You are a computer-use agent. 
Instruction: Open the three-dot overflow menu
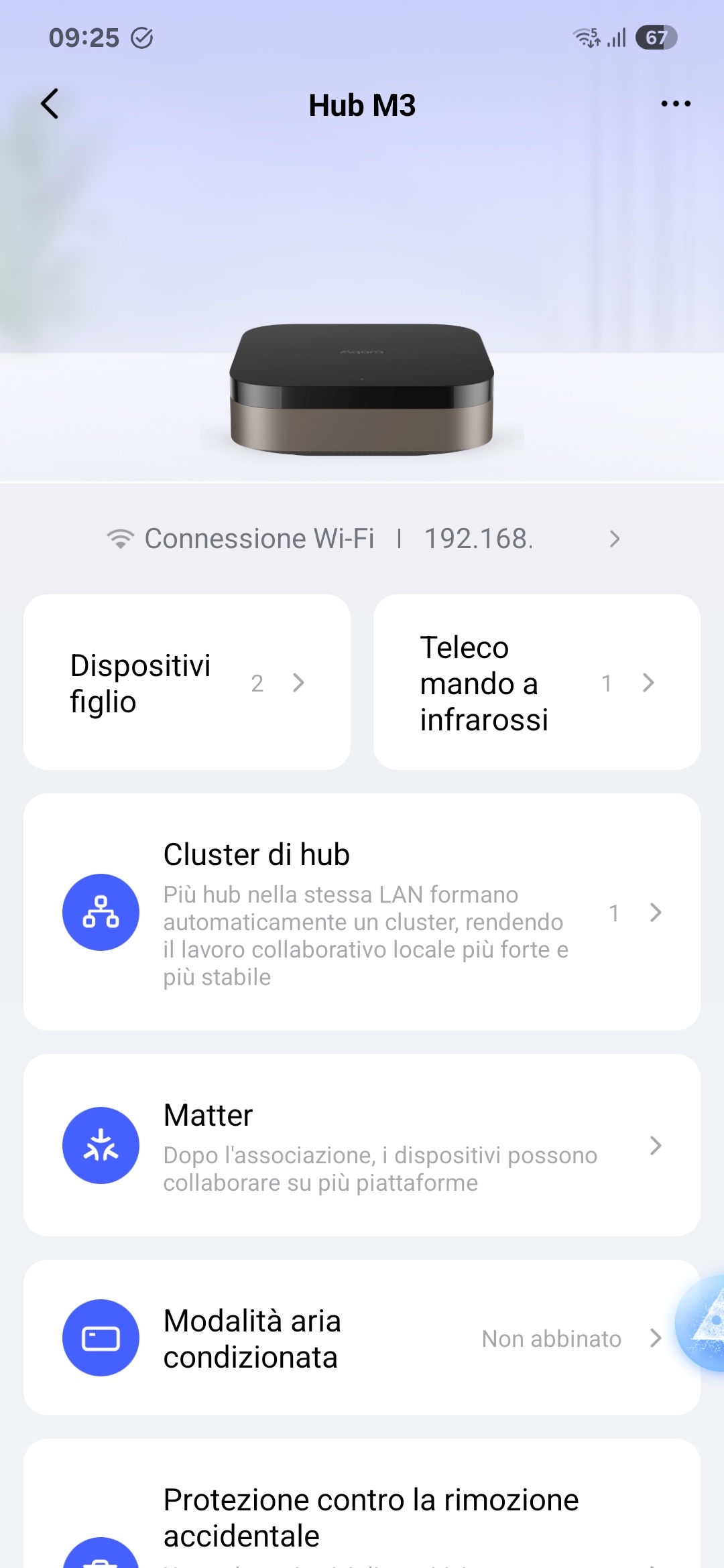(x=675, y=105)
